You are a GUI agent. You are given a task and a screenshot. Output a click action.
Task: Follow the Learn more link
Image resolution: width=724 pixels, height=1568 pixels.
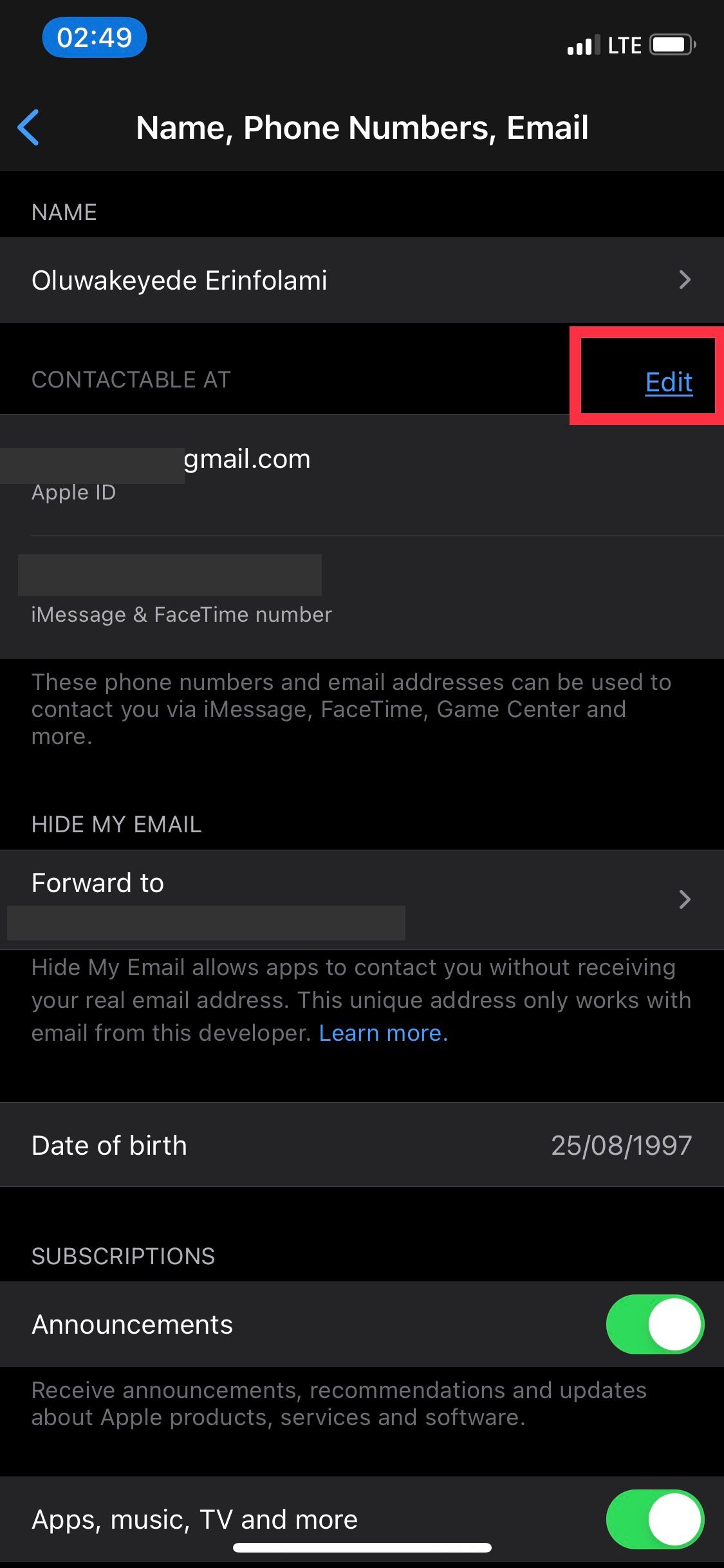384,1032
